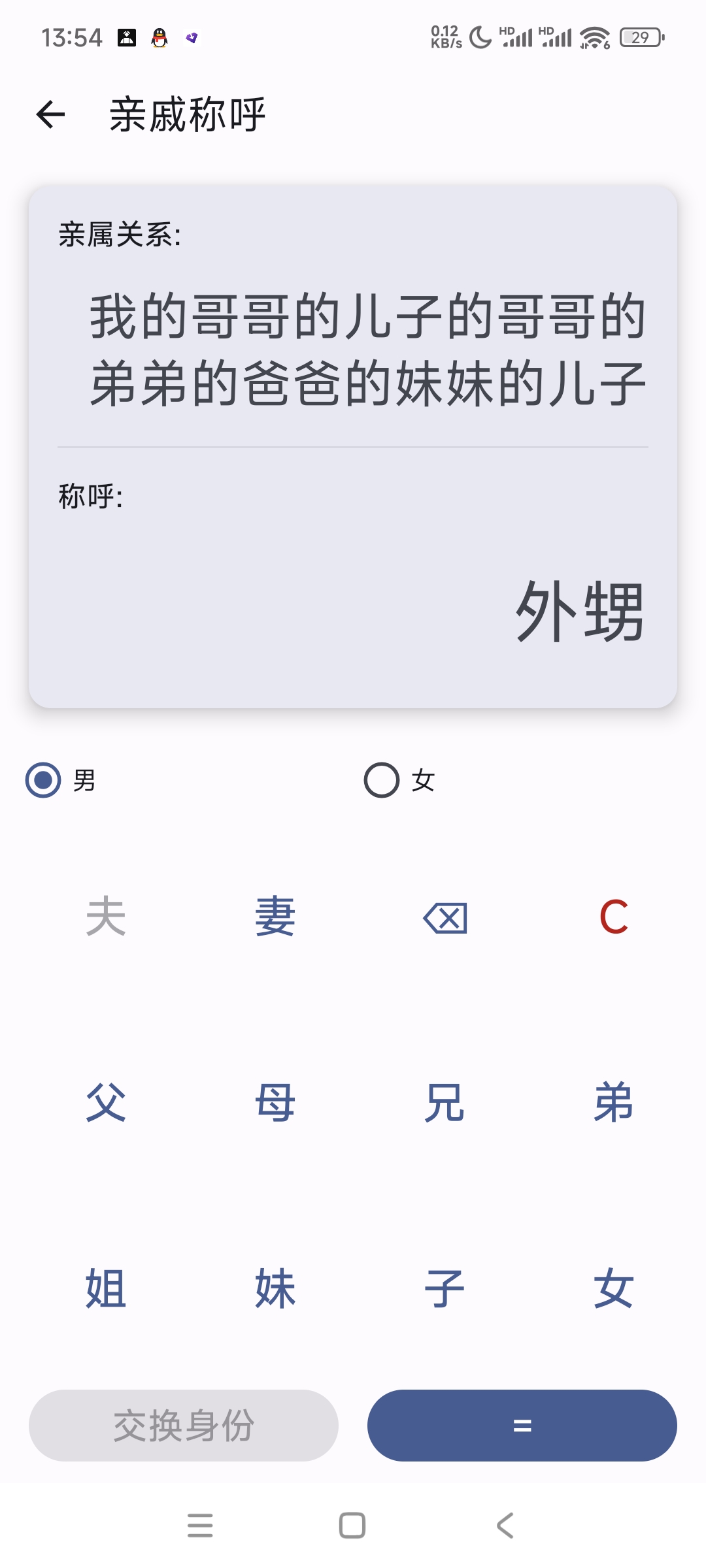
Task: Delete the last relation with backspace
Action: 445,918
